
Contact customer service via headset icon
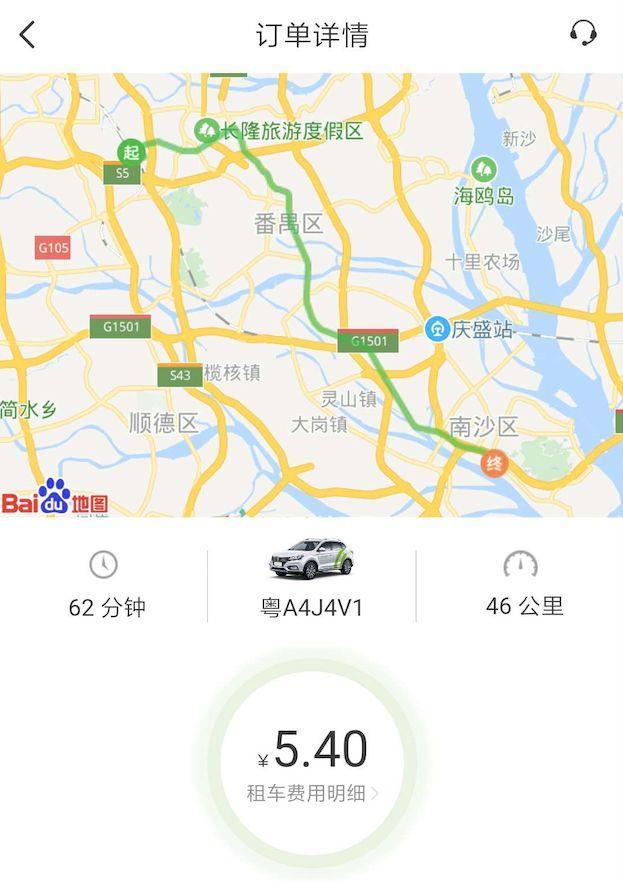[x=583, y=33]
